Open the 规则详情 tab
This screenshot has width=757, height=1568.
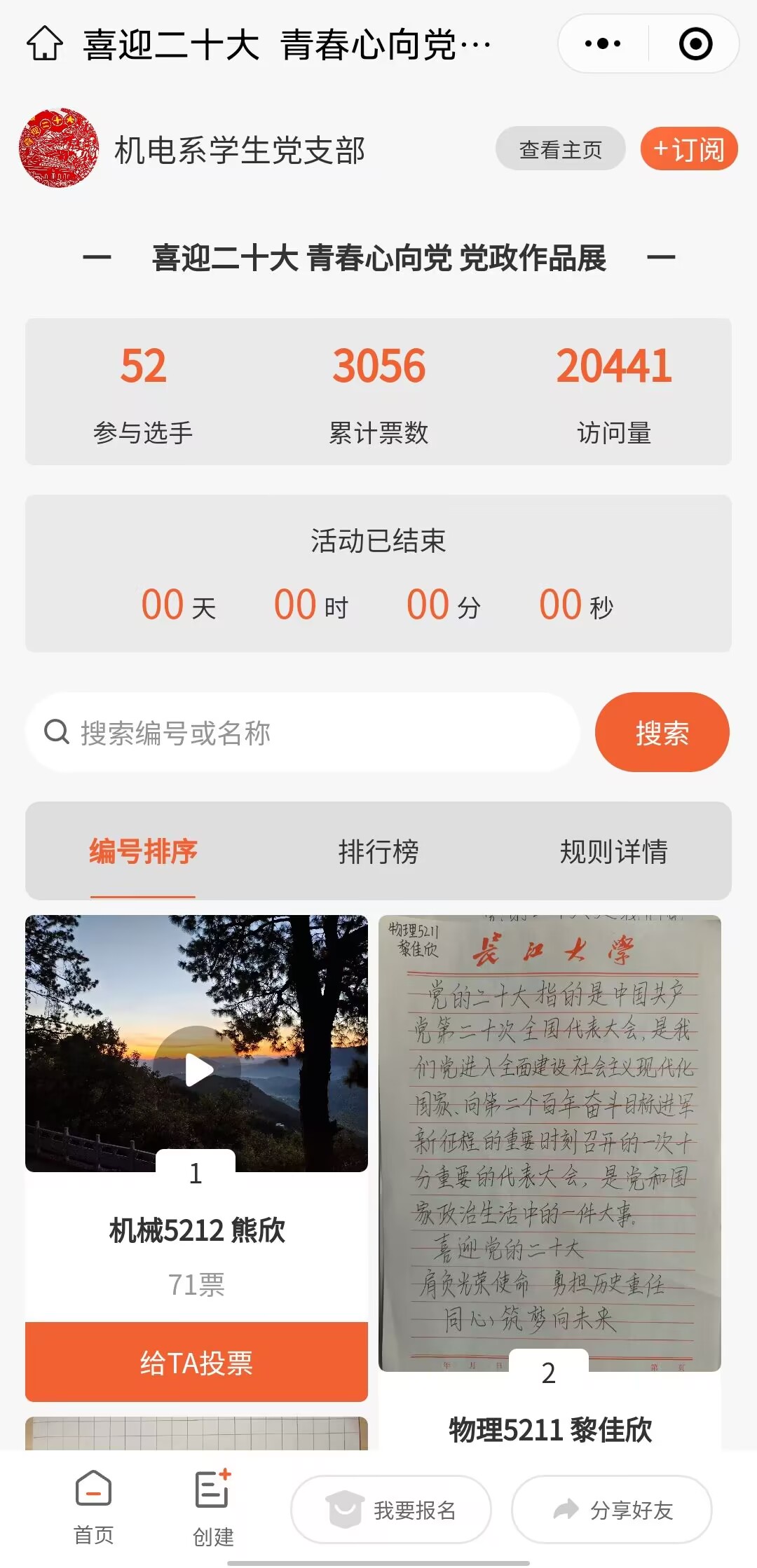pyautogui.click(x=613, y=852)
